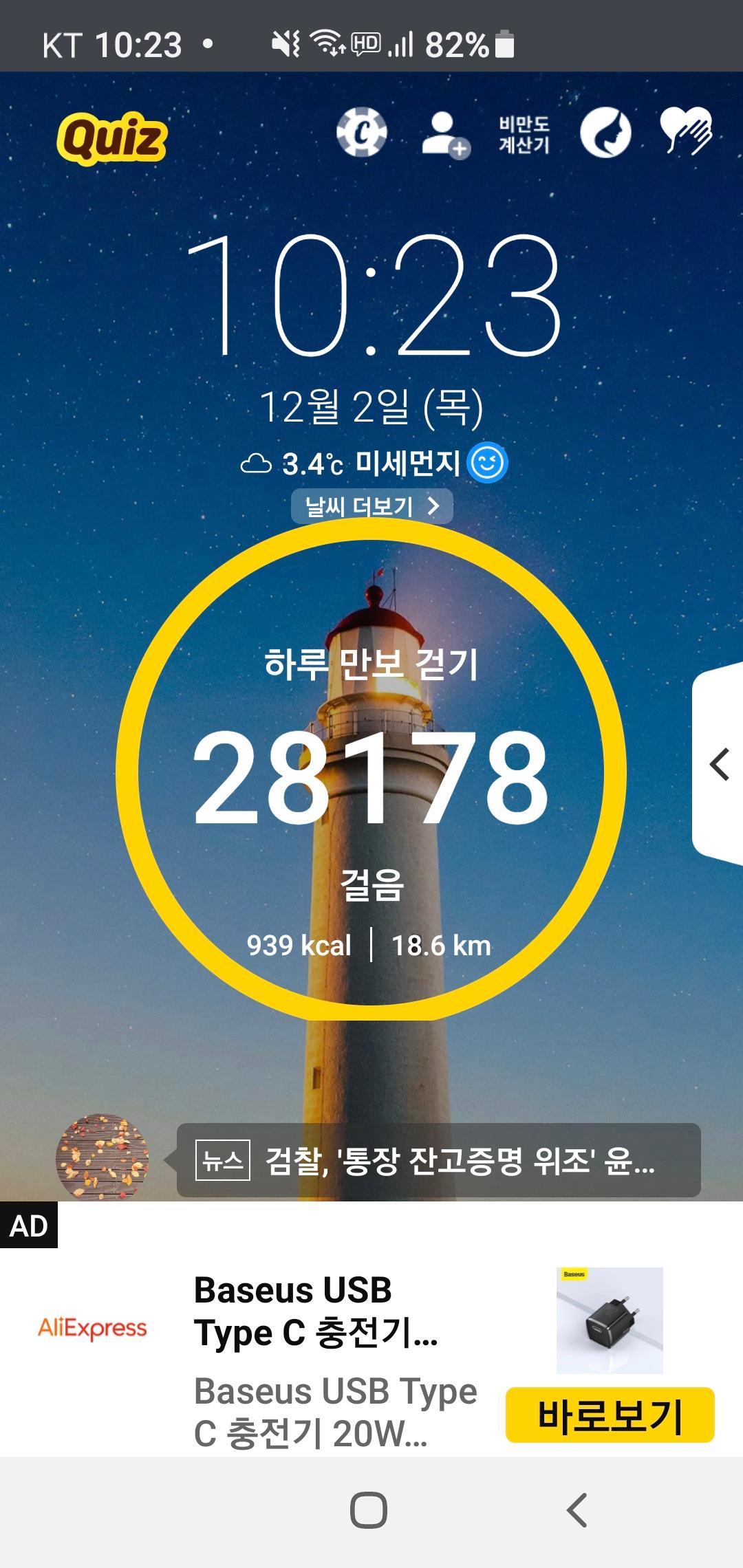Open the face profile icon
The height and width of the screenshot is (1568, 743).
pos(605,133)
